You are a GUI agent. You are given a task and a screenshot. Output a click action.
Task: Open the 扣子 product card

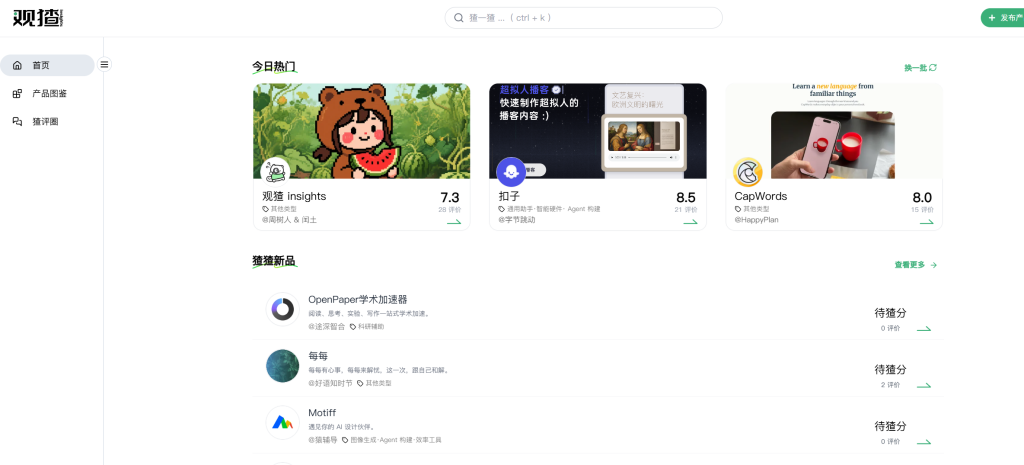(x=597, y=157)
